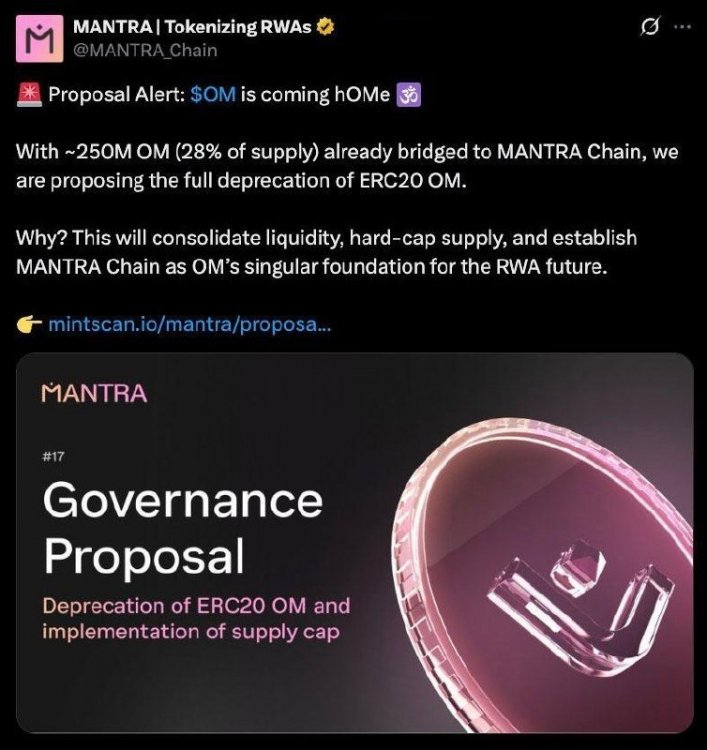Open the mintscan.io/mantra proposal link

coord(190,326)
